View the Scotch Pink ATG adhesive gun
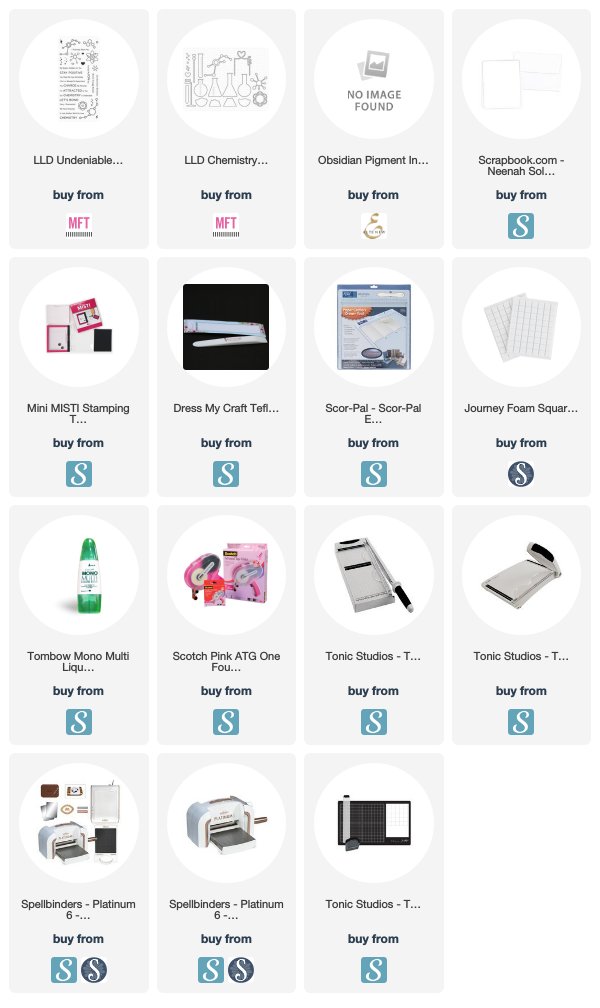The width and height of the screenshot is (600, 1008). 226,625
